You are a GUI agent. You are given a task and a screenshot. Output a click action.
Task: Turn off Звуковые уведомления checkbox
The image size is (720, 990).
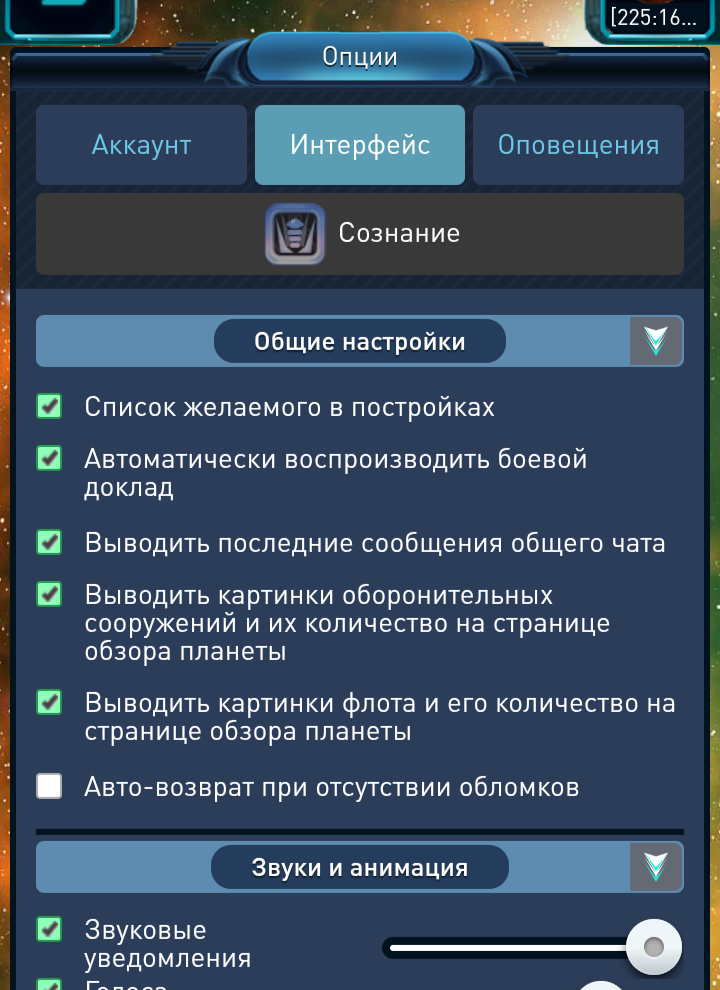[49, 930]
